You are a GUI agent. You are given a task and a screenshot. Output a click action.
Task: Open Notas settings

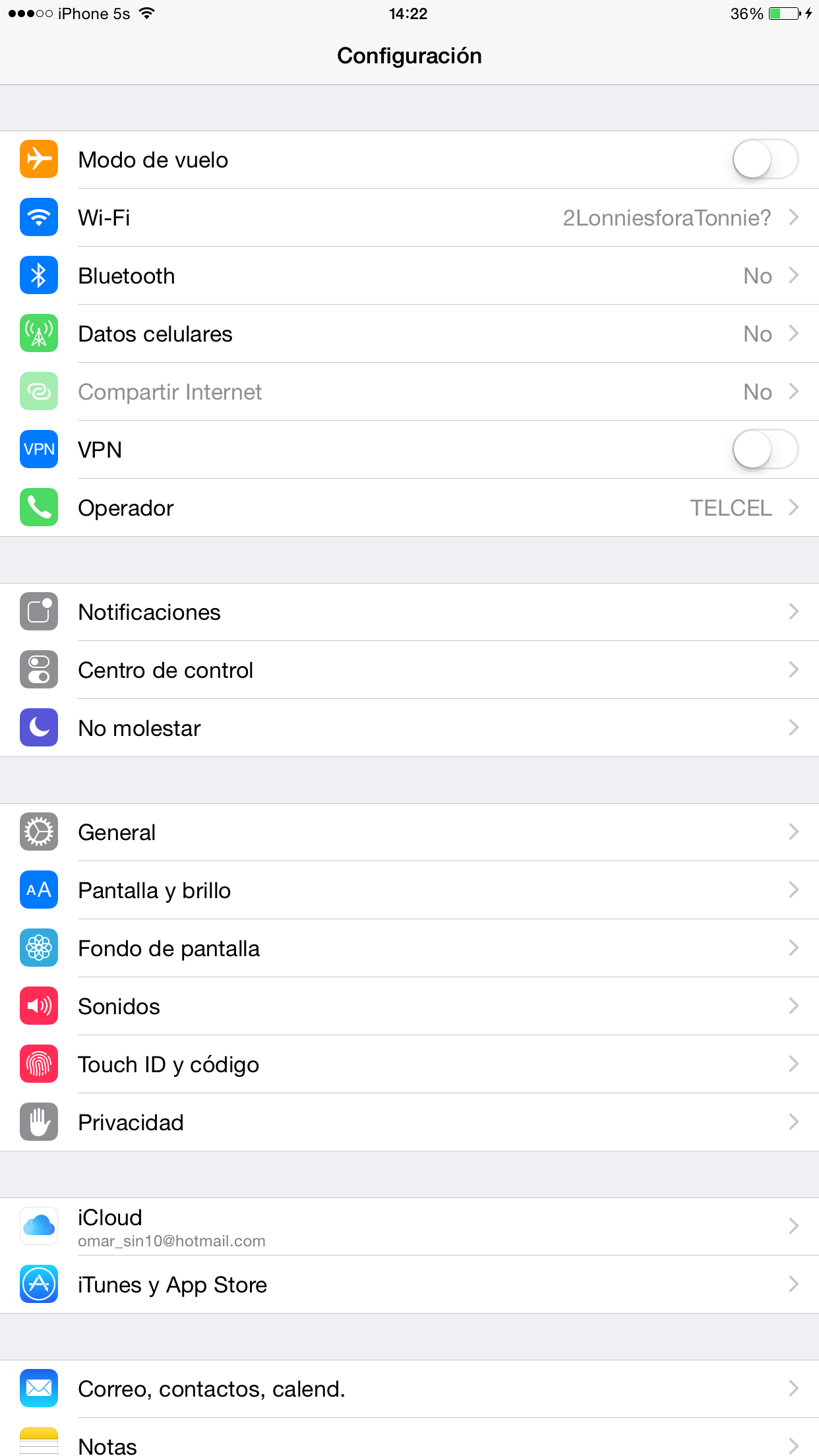(x=409, y=1444)
